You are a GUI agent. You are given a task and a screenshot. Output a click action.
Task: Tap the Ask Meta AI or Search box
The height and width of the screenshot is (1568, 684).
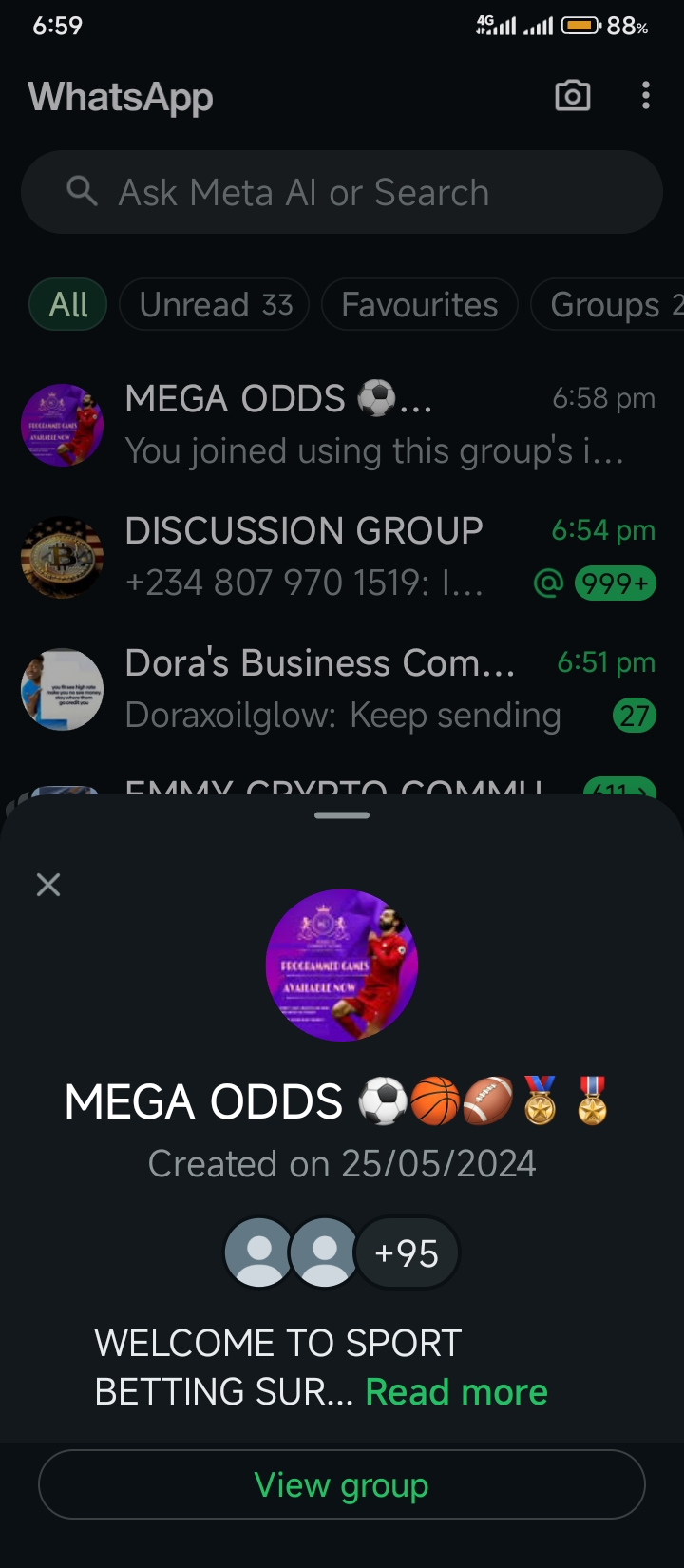342,193
